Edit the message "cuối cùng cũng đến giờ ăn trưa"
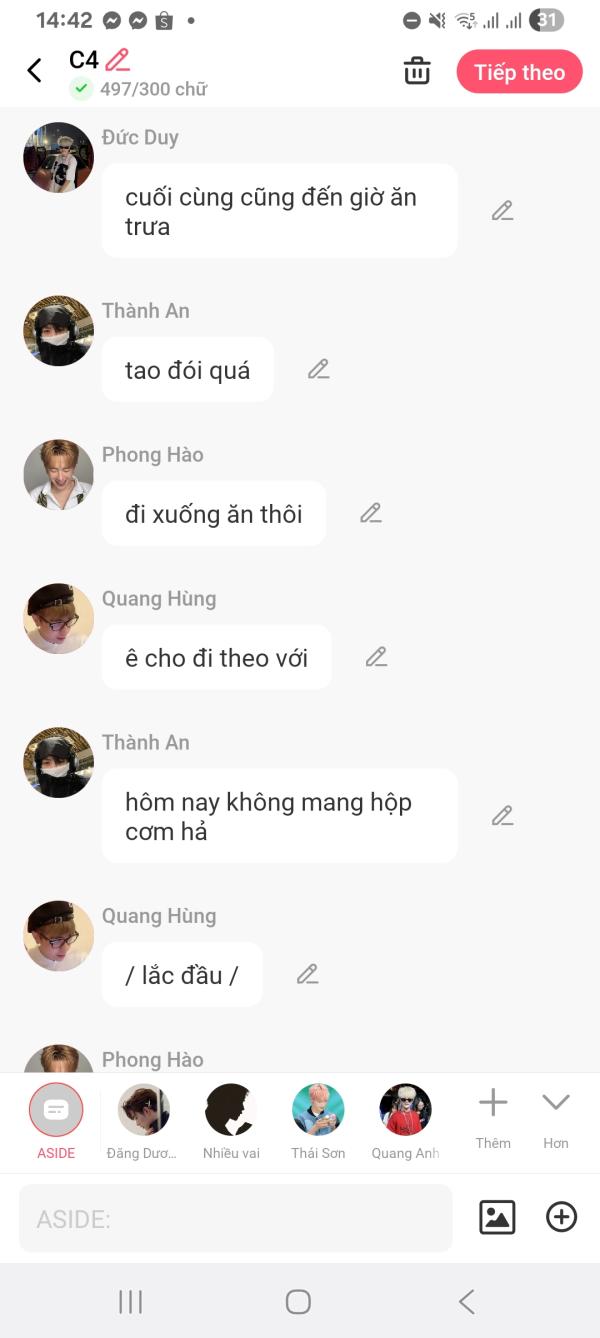Screen dimensions: 600x1338 [x=502, y=211]
